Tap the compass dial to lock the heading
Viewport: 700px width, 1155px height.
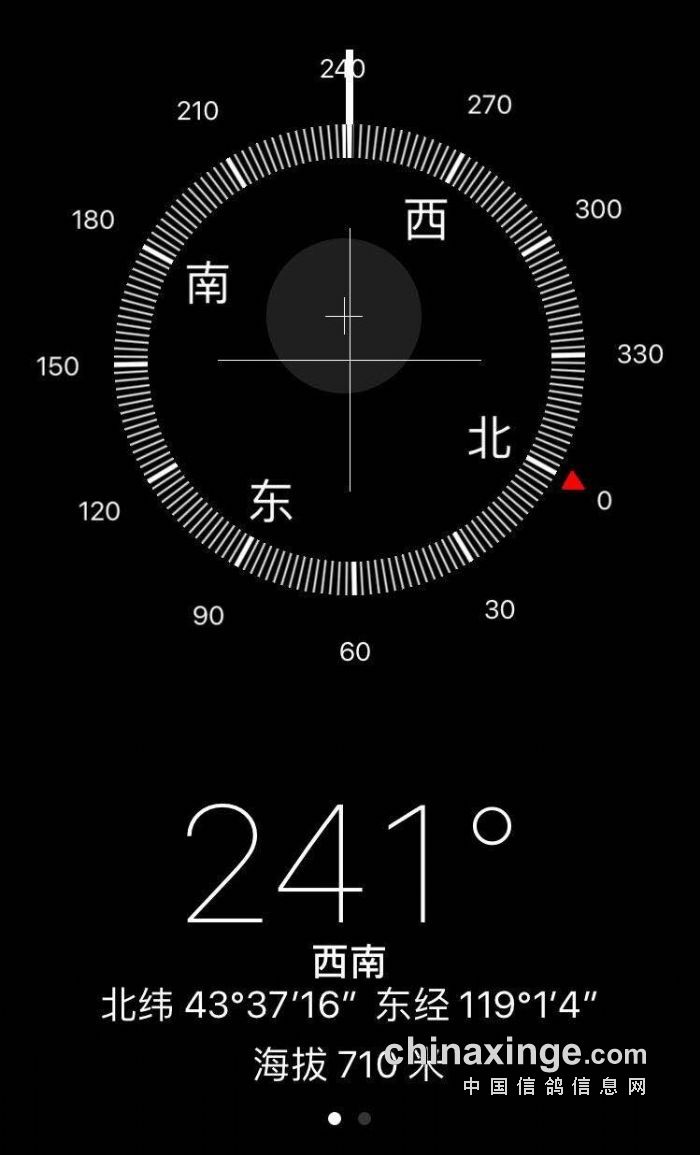(x=349, y=360)
